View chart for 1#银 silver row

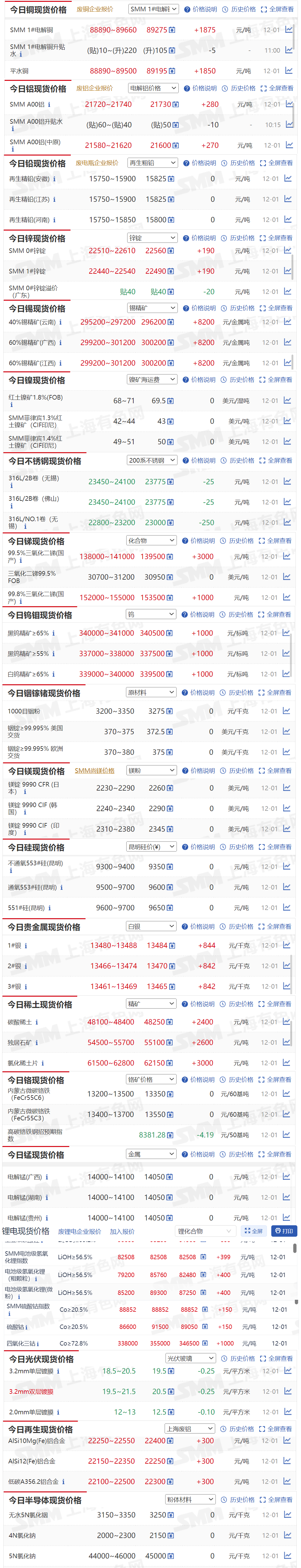pos(287,945)
